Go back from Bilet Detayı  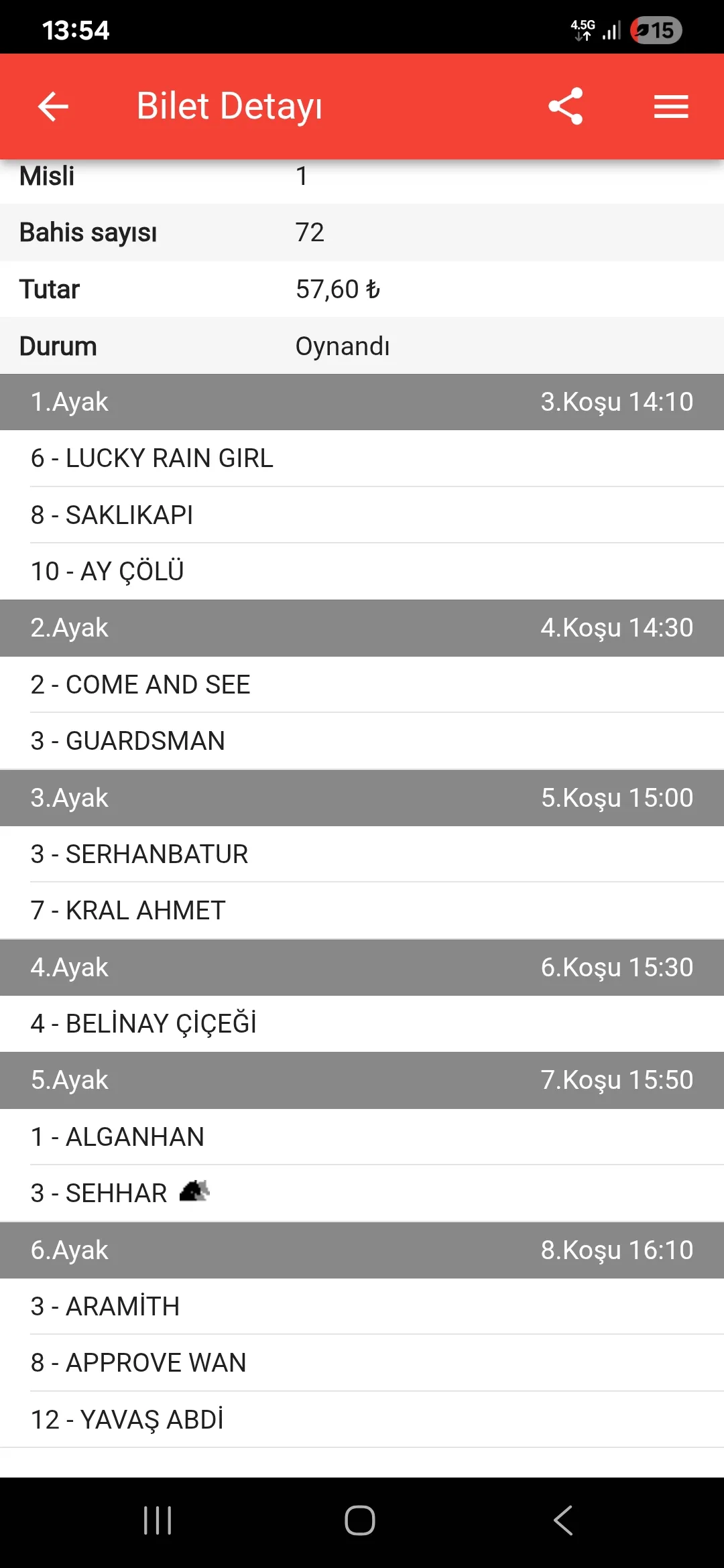point(53,107)
